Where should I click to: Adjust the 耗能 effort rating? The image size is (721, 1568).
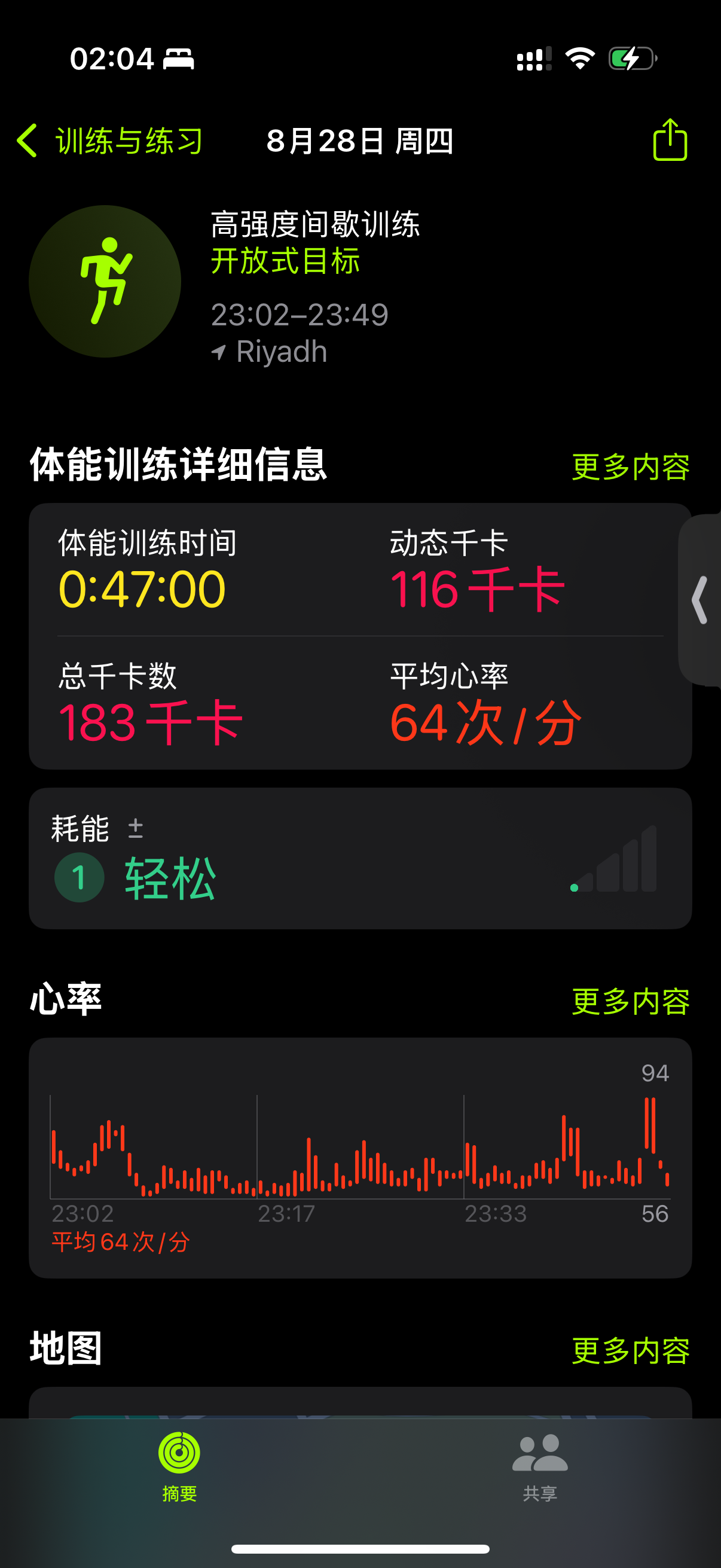pos(360,858)
